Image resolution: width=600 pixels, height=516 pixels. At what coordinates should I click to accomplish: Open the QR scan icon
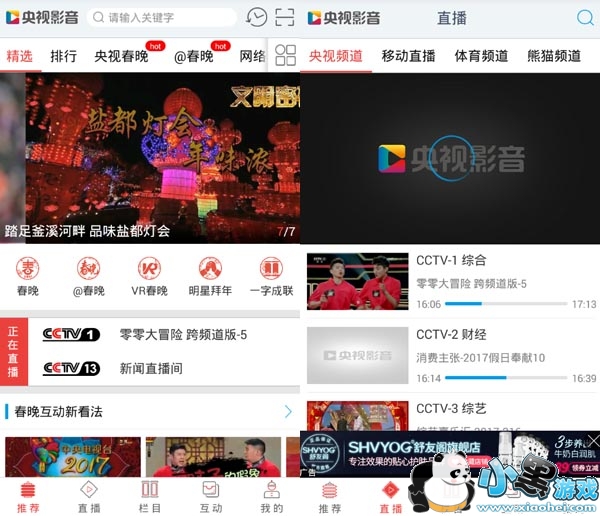(x=285, y=17)
